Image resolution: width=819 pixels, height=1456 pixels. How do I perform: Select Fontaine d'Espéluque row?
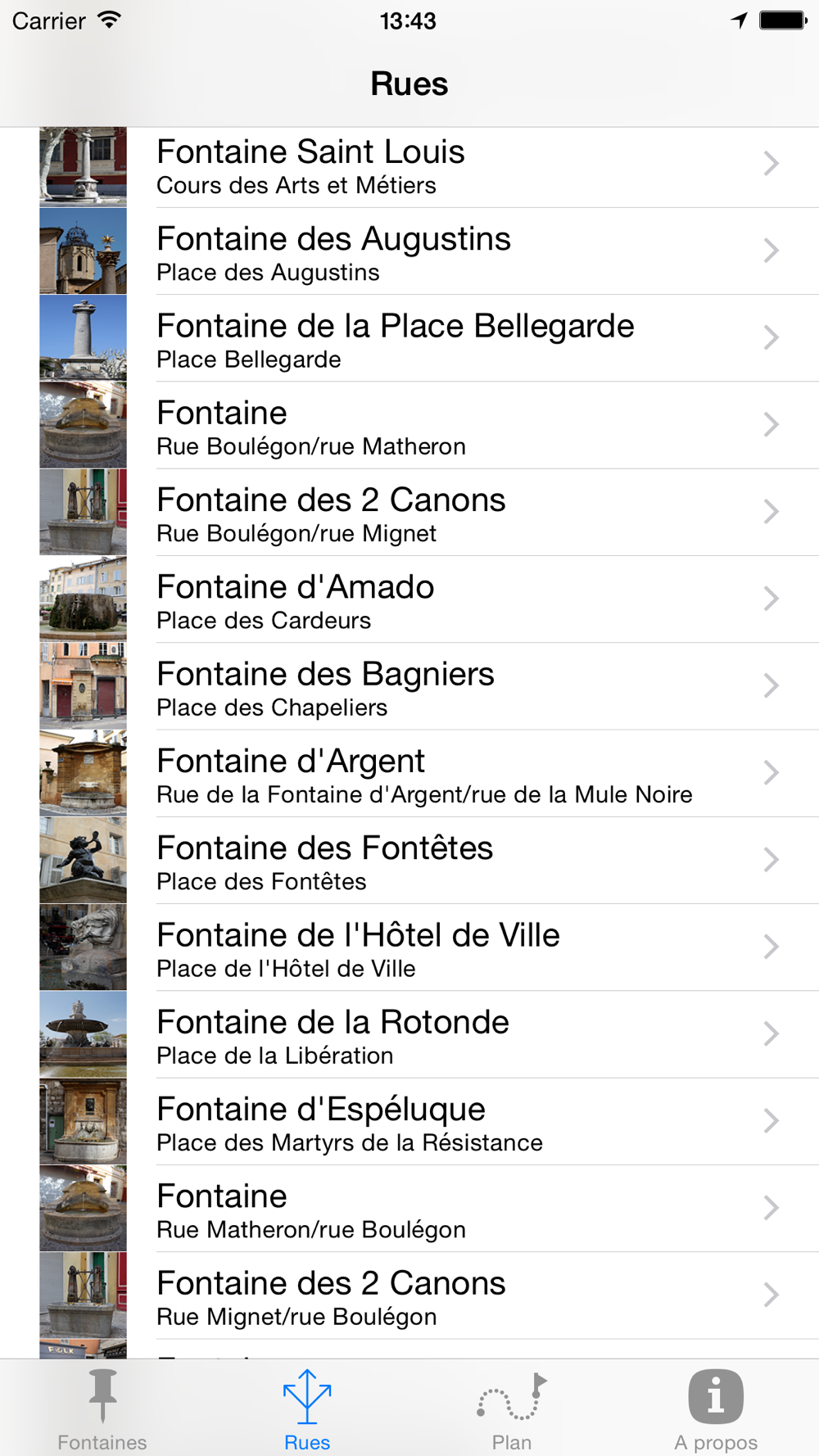pyautogui.click(x=409, y=1122)
